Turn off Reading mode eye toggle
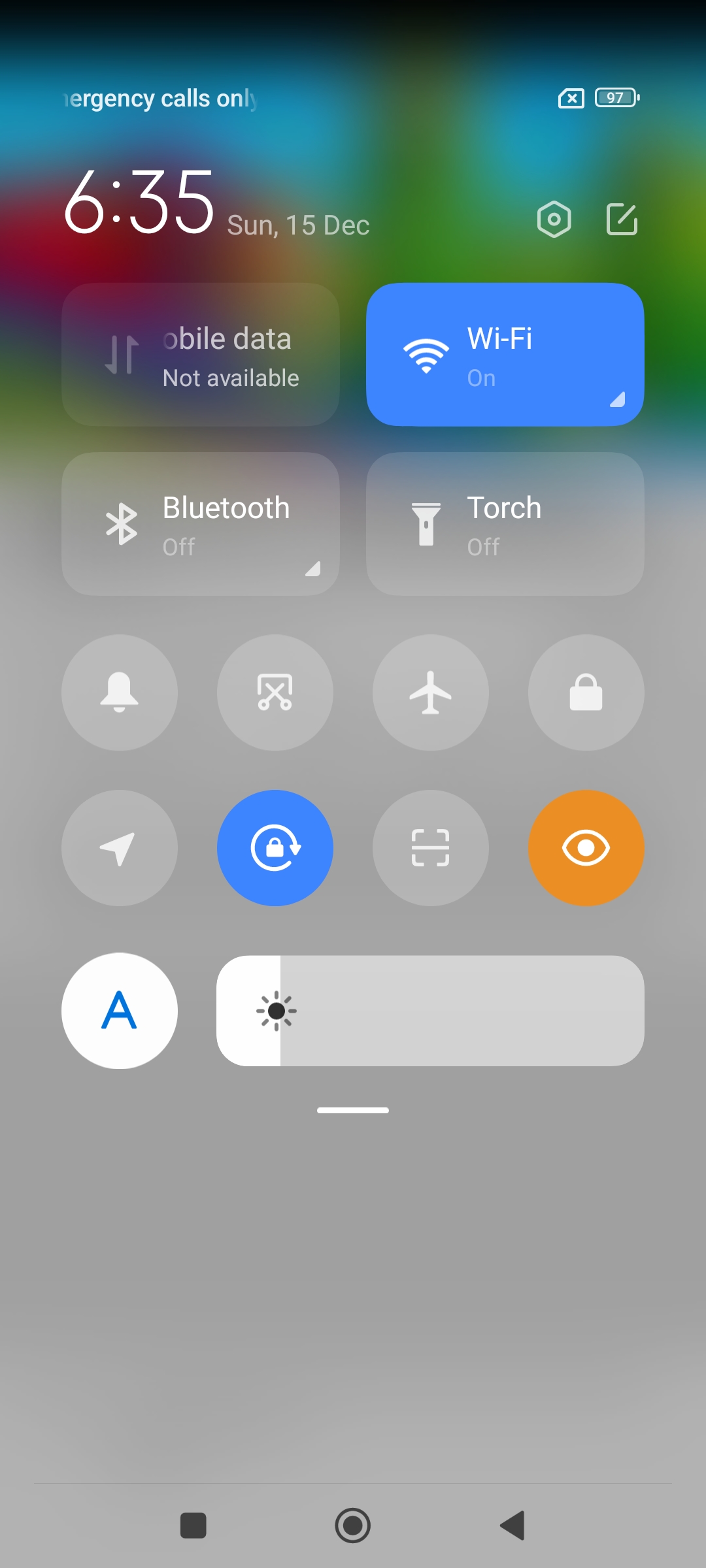Image resolution: width=706 pixels, height=1568 pixels. pos(586,848)
